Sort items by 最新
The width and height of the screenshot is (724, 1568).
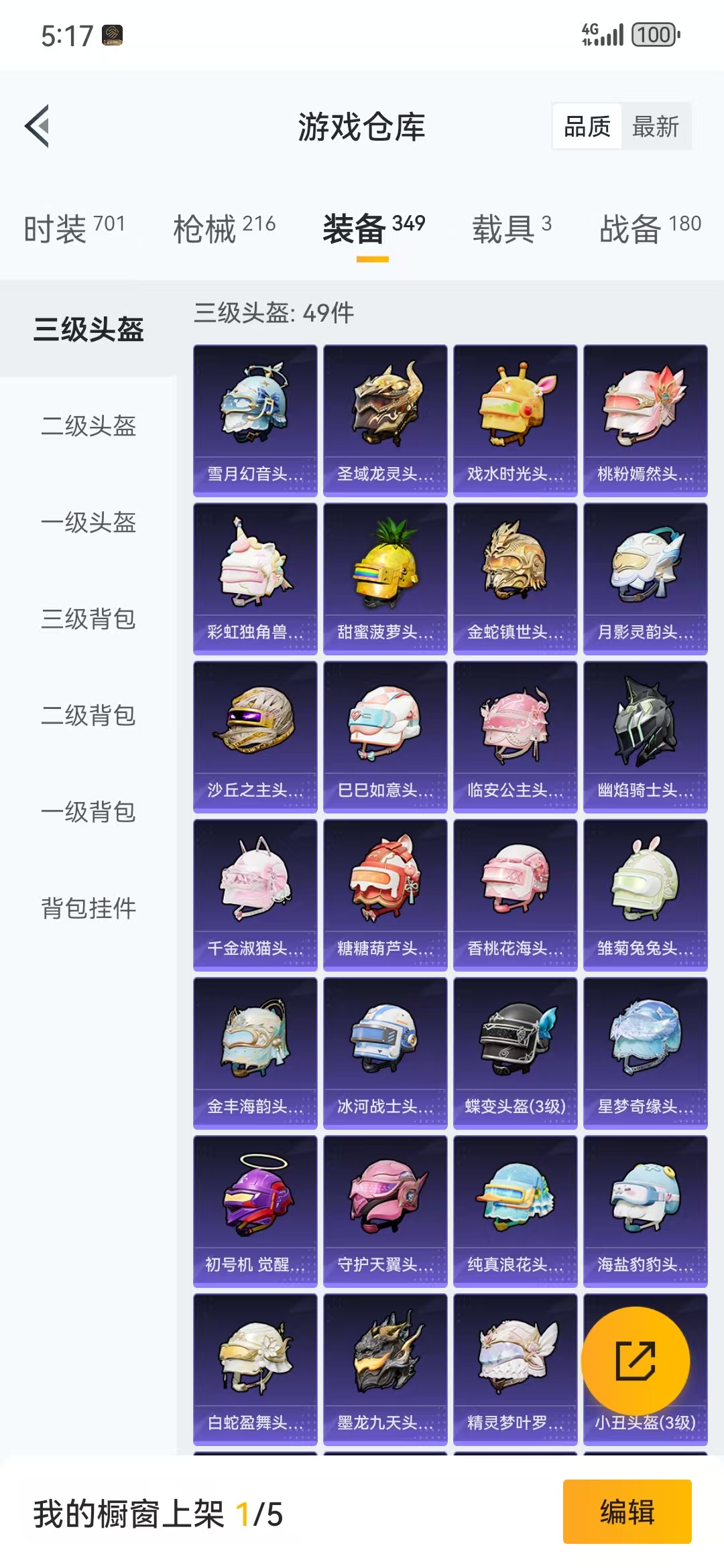coord(656,126)
